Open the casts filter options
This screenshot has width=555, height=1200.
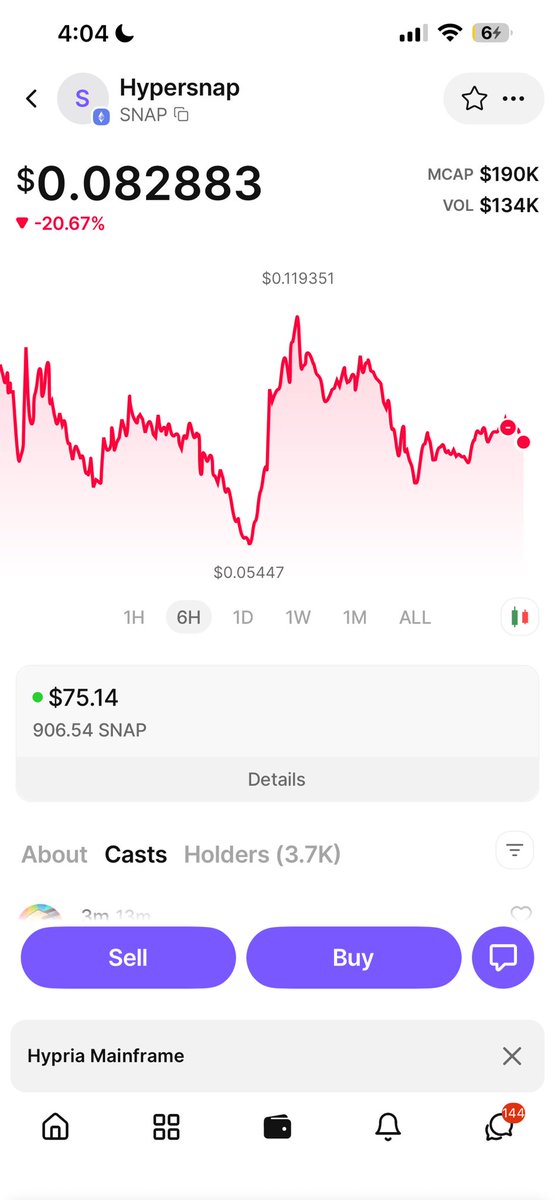515,851
